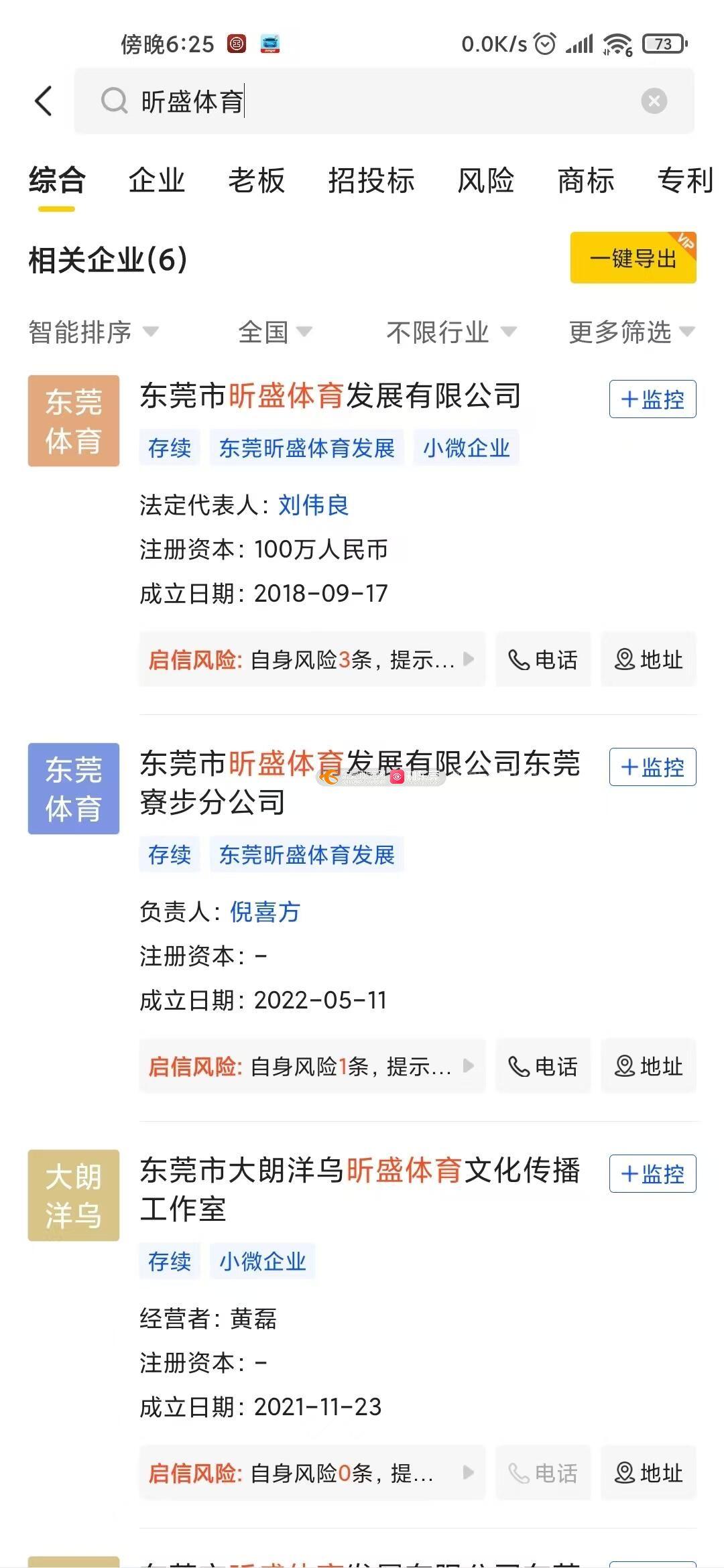Tap the 一键导出 export button
This screenshot has width=724, height=1568.
coord(633,258)
